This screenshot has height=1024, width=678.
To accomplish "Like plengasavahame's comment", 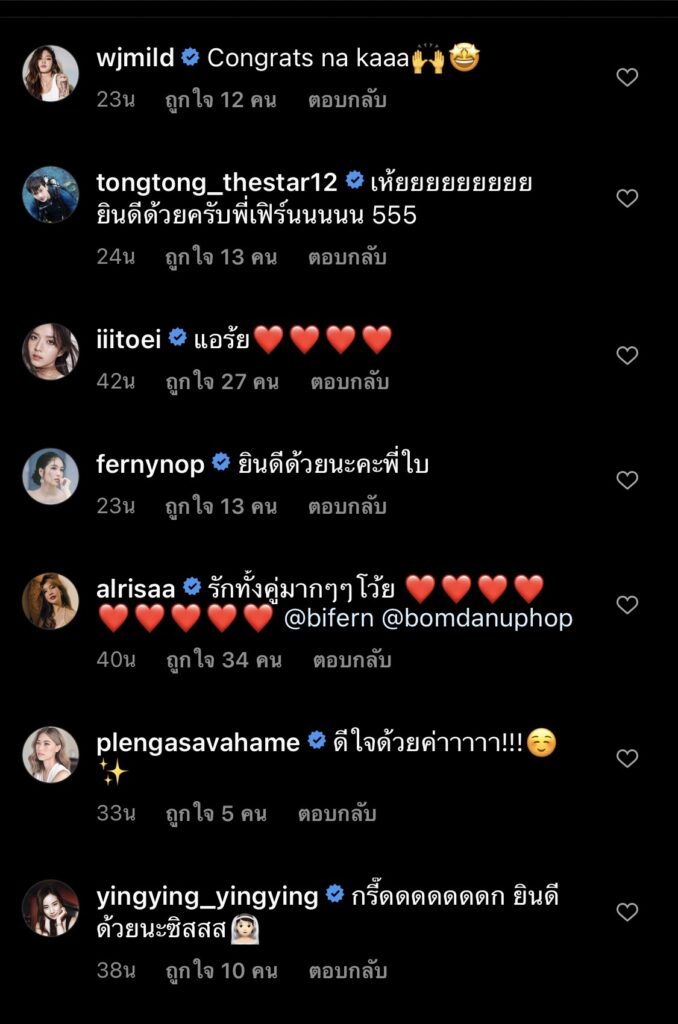I will click(627, 758).
